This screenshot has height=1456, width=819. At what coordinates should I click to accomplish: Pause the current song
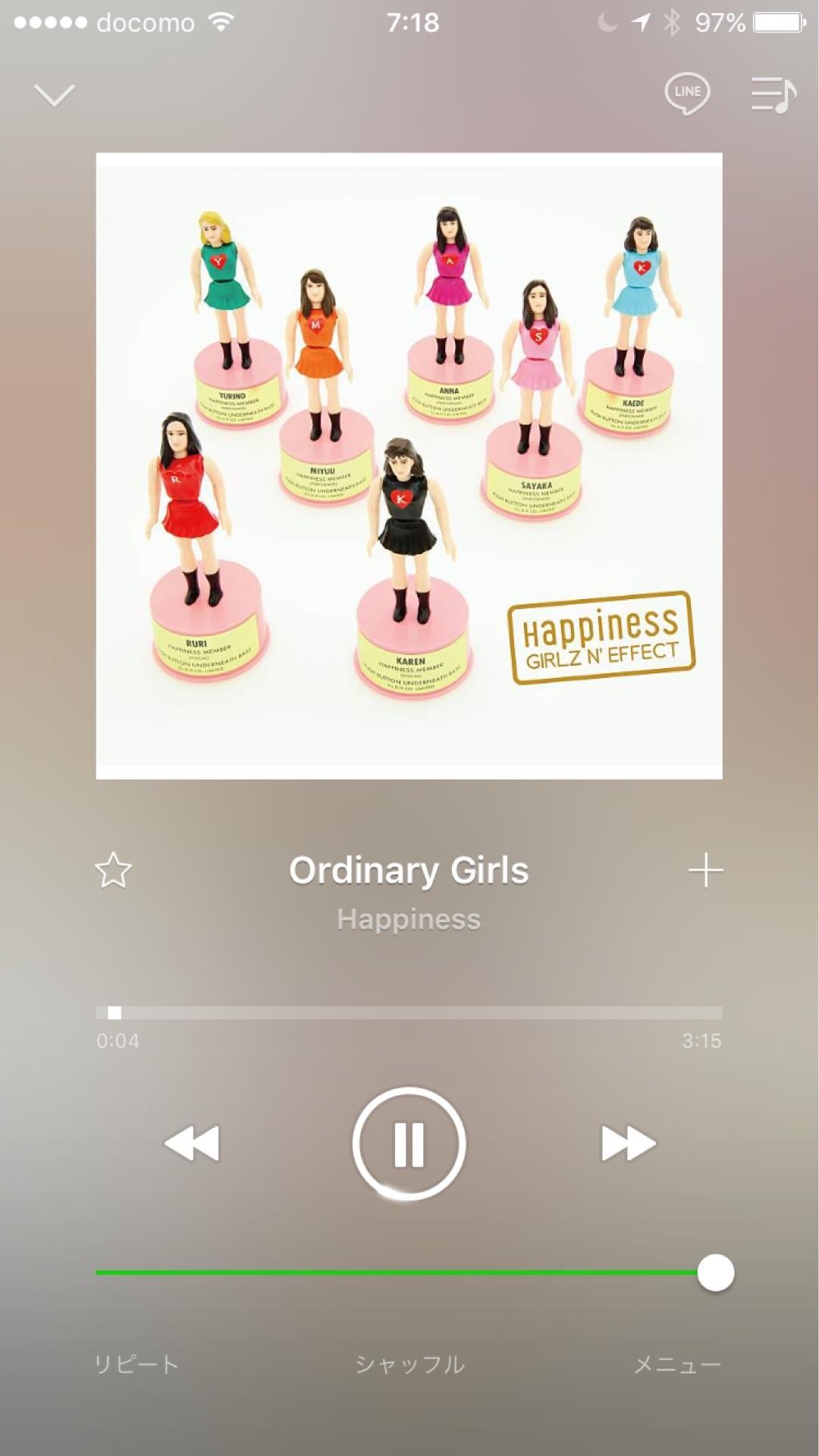[x=409, y=1144]
